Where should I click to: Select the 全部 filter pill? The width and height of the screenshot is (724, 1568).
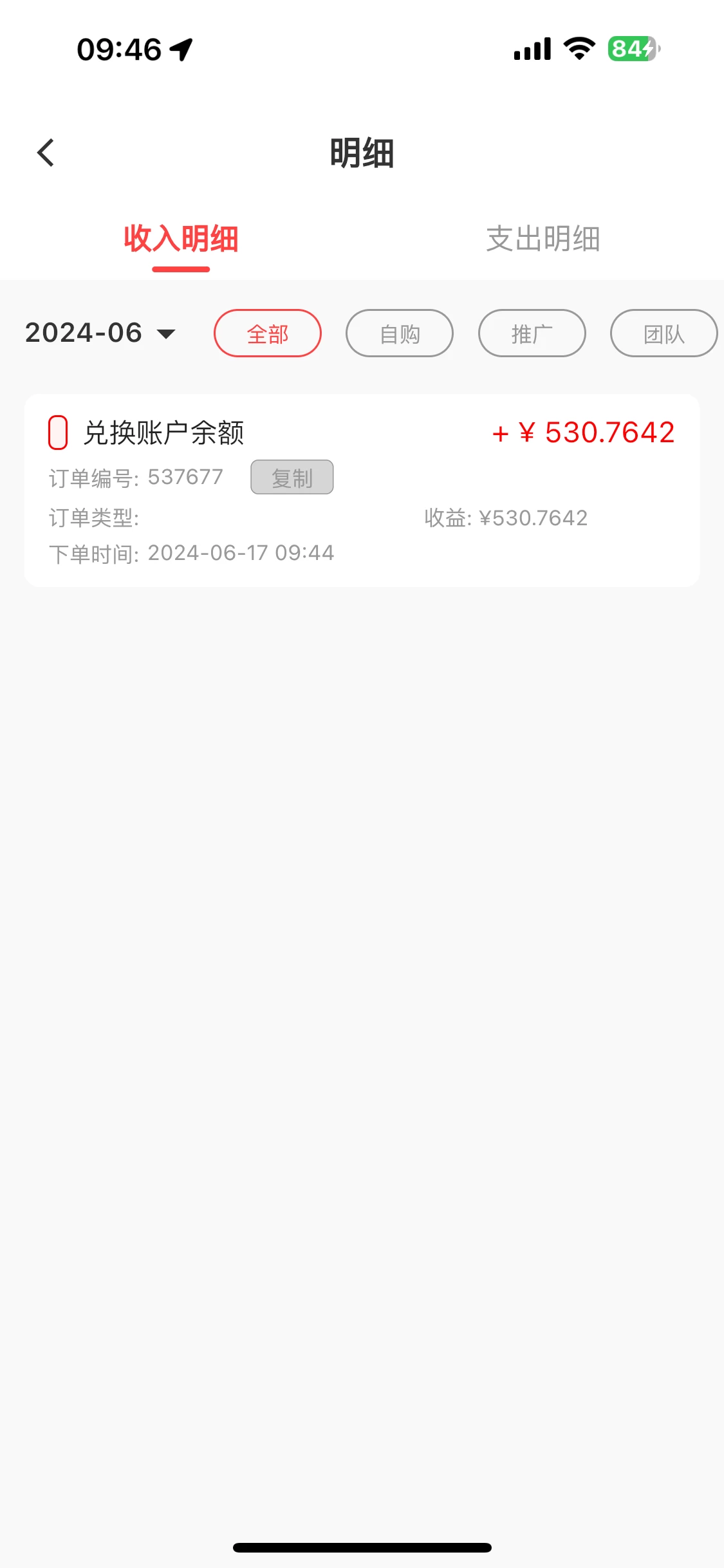click(267, 333)
